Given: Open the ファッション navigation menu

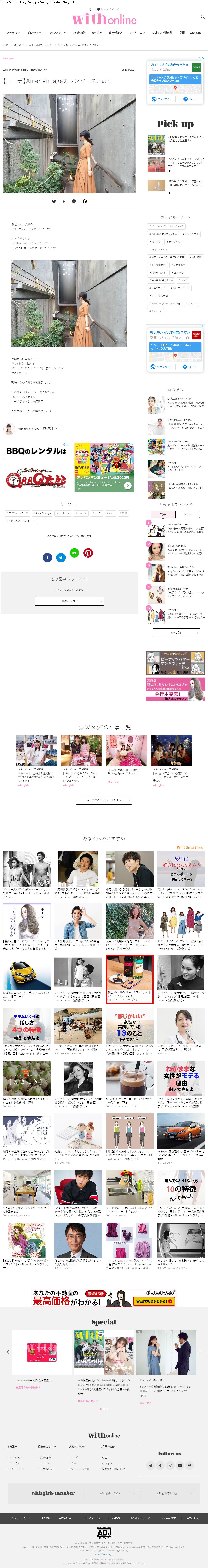Looking at the screenshot, I should tap(13, 32).
